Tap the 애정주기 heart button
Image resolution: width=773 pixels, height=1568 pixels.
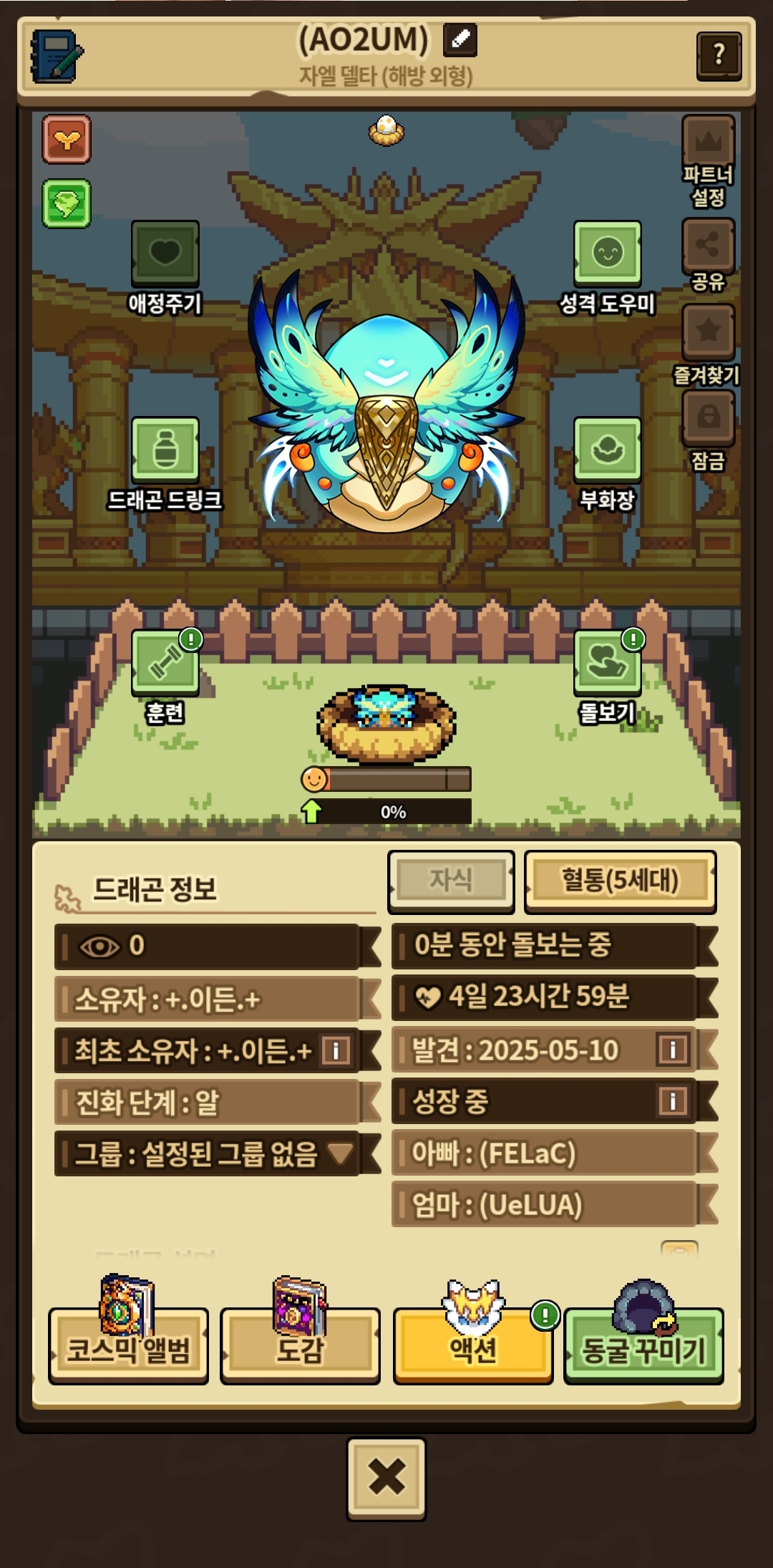(x=165, y=253)
